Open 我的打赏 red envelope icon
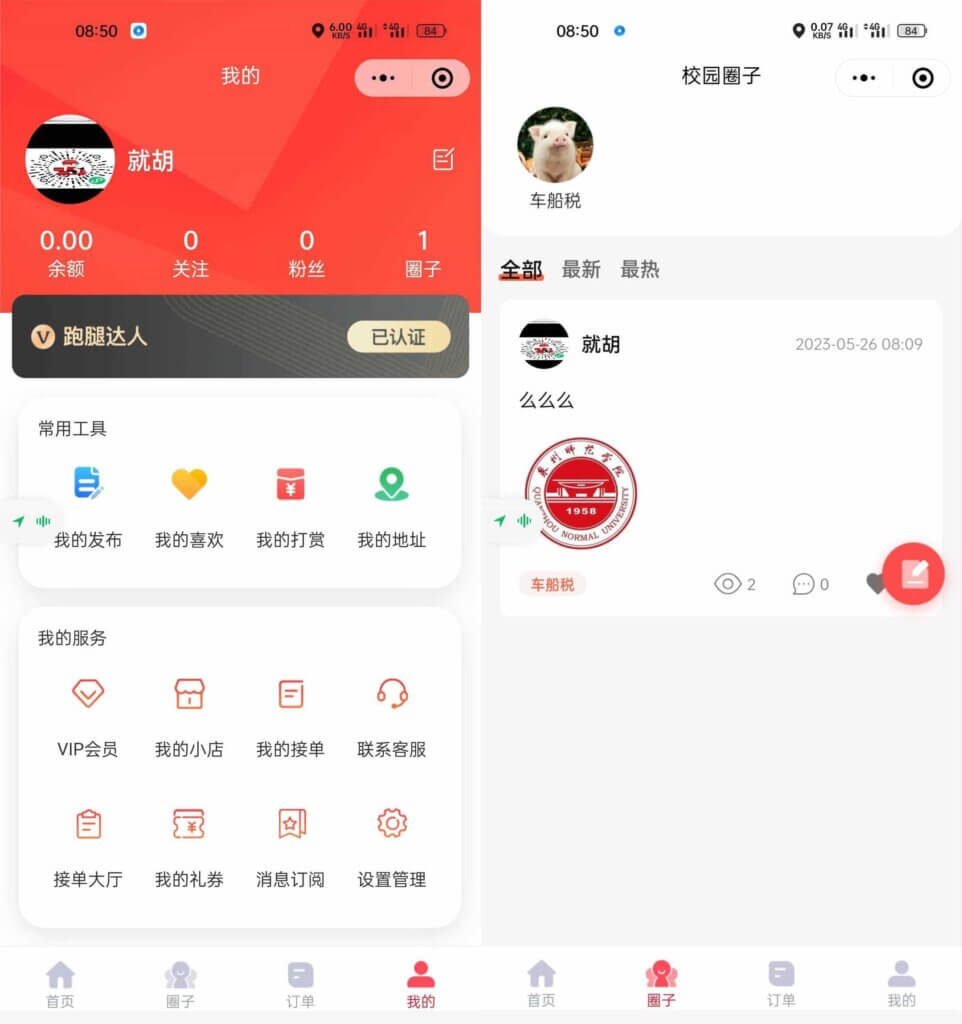The width and height of the screenshot is (962, 1024). pyautogui.click(x=289, y=483)
